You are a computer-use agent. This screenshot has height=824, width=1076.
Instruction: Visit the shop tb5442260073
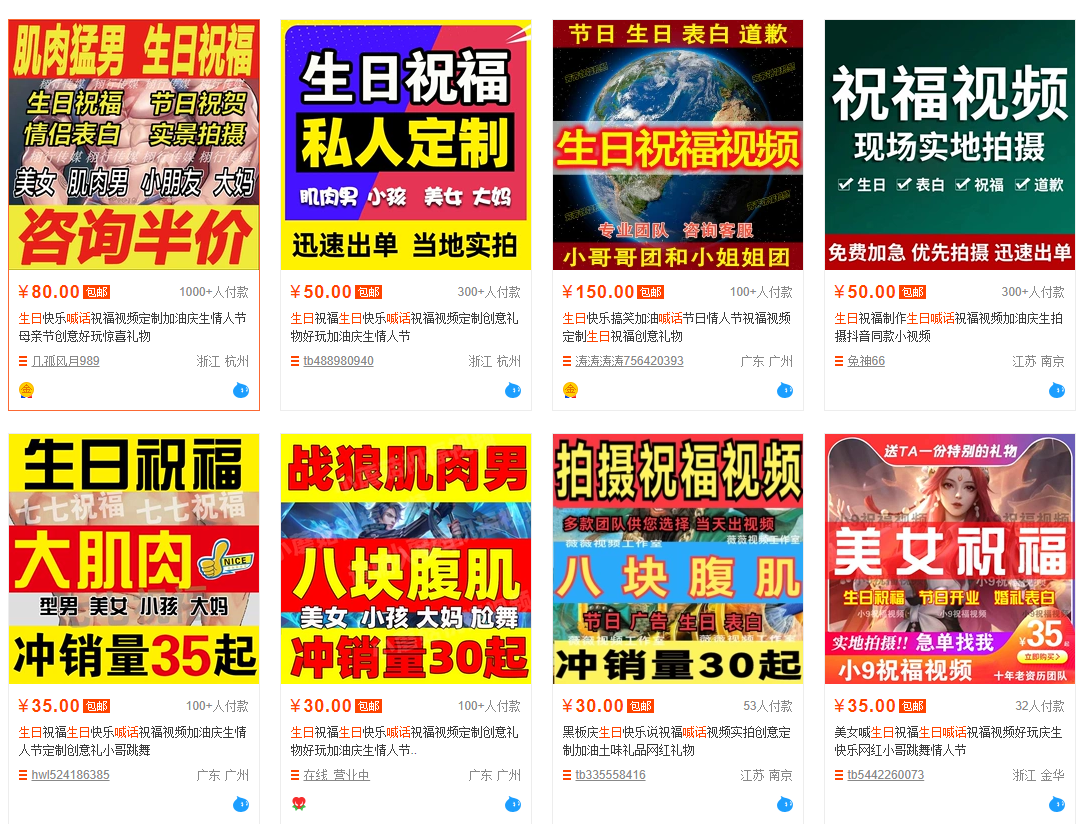(x=885, y=775)
